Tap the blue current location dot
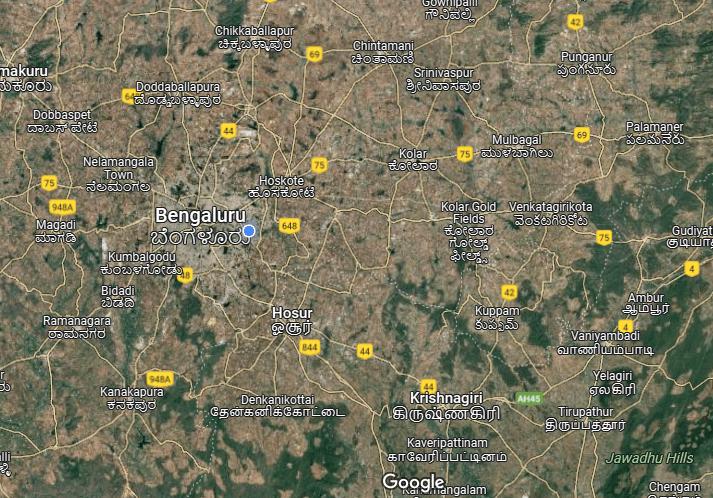 [x=249, y=231]
